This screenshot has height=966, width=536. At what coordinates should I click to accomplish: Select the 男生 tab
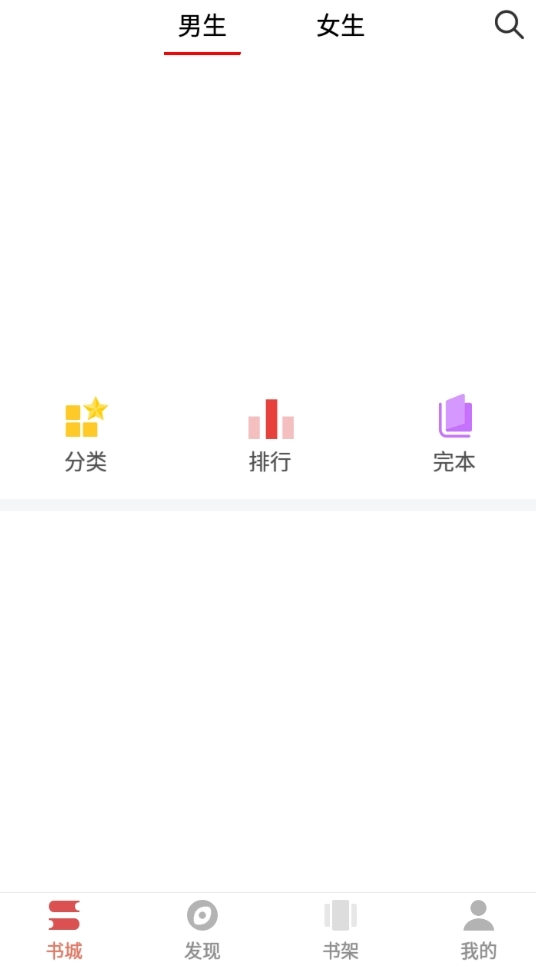click(x=202, y=26)
